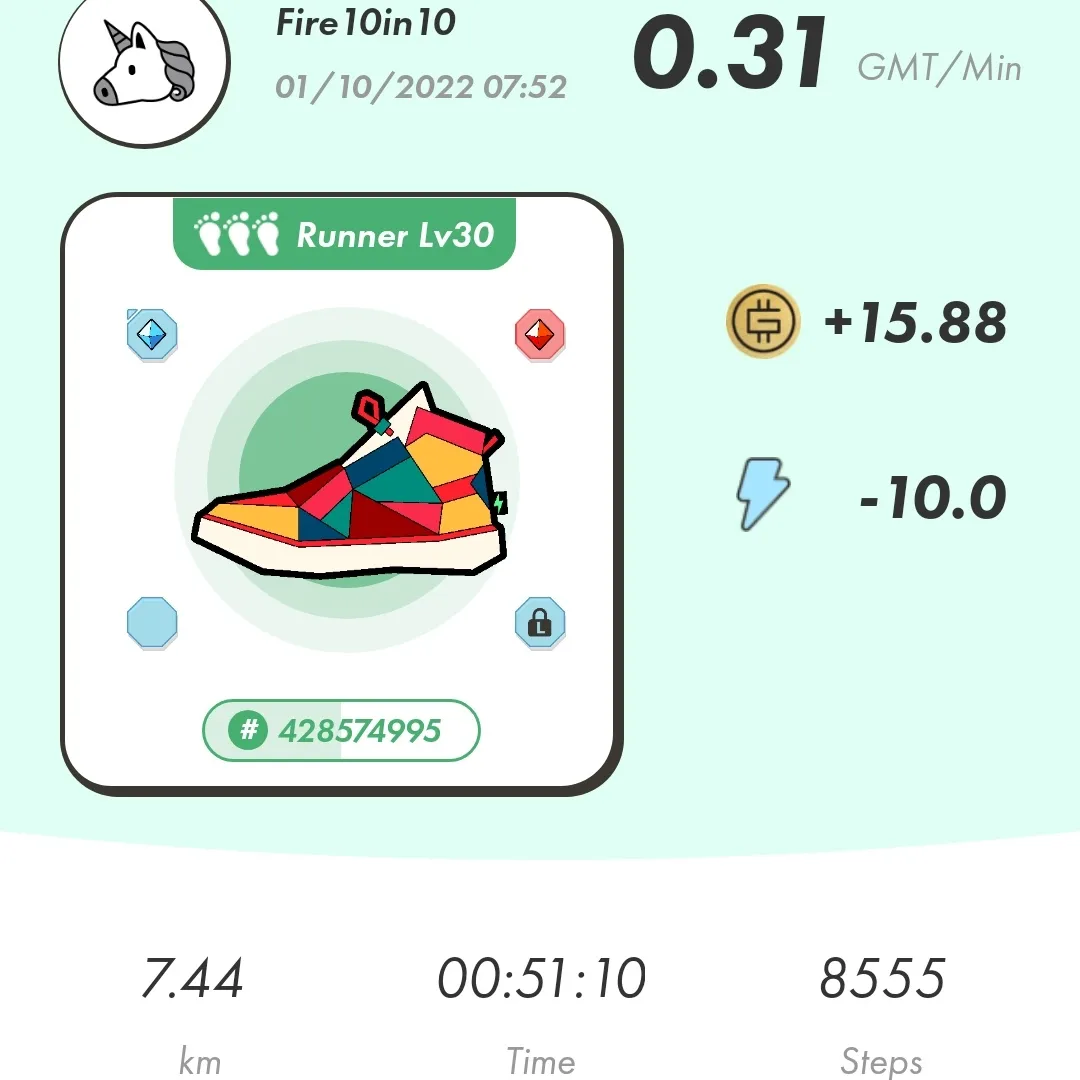
Task: Tap the locked gem socket
Action: click(x=540, y=623)
